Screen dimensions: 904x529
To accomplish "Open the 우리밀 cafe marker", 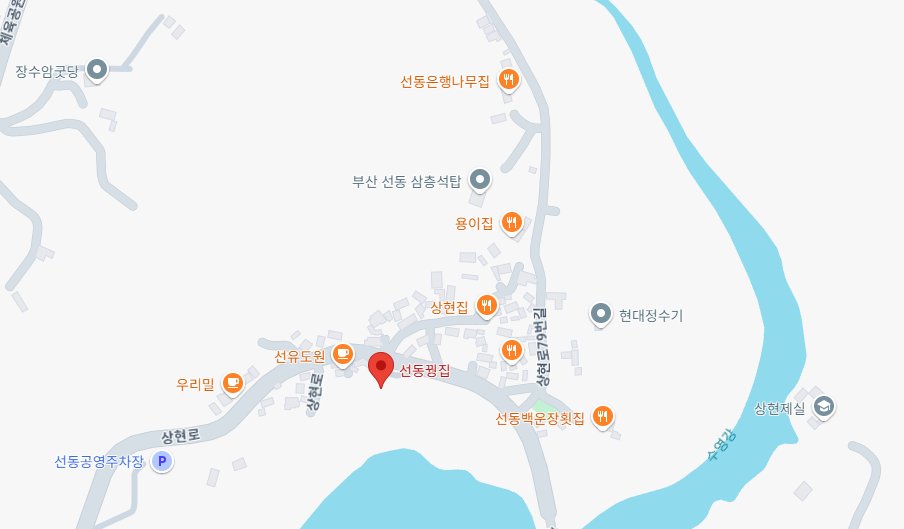I will click(233, 382).
